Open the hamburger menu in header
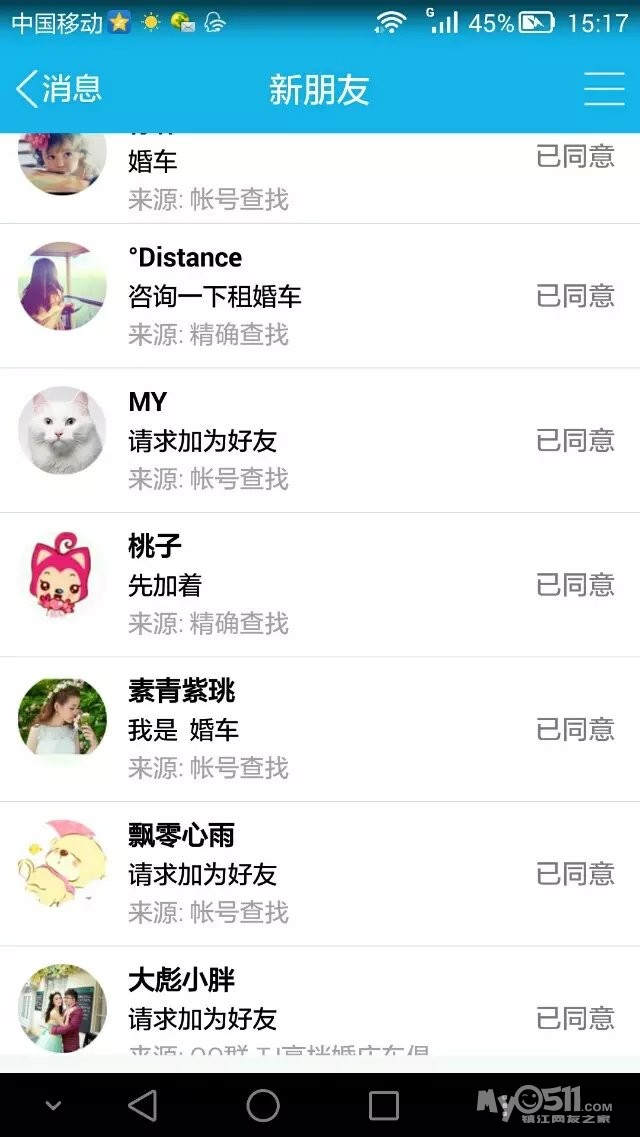 point(604,89)
